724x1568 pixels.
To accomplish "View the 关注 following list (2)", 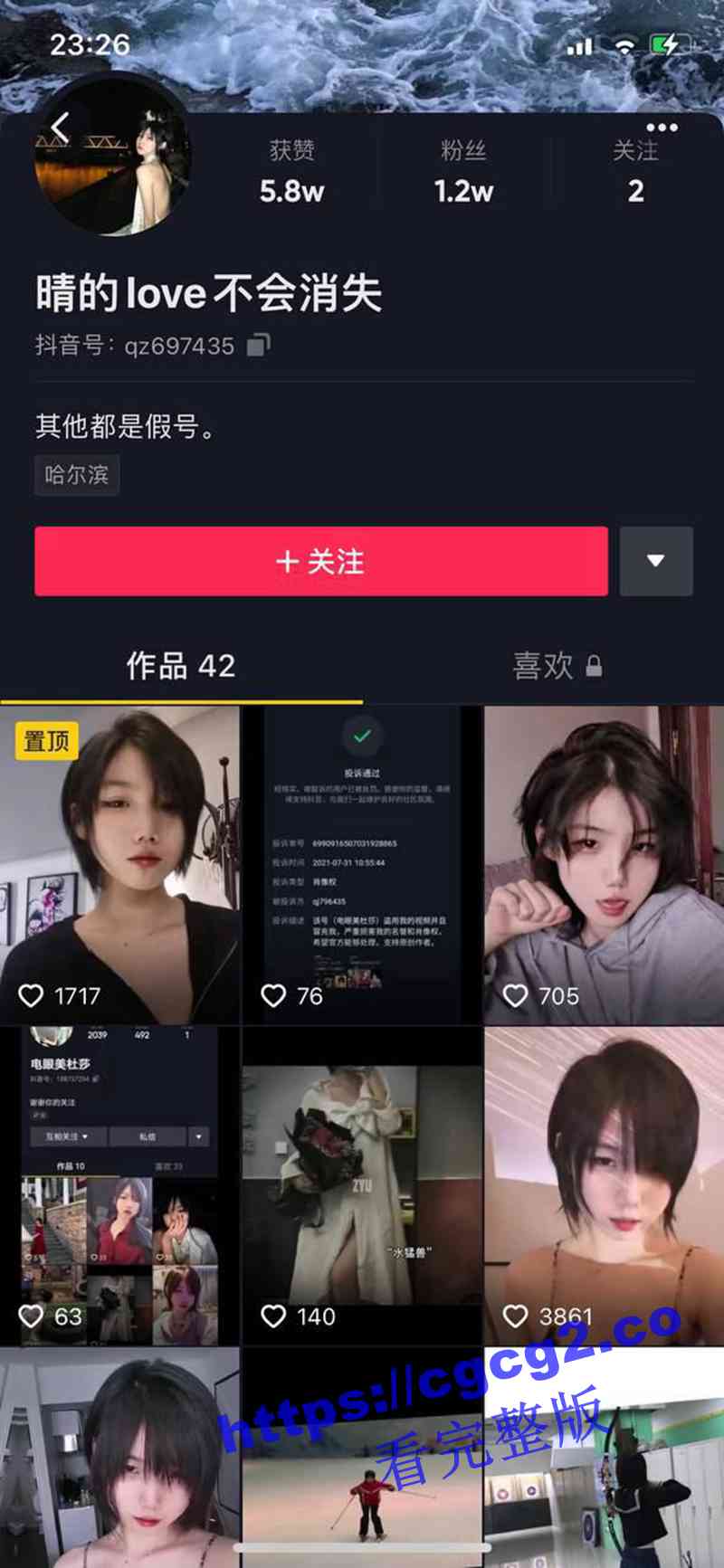I will click(635, 172).
